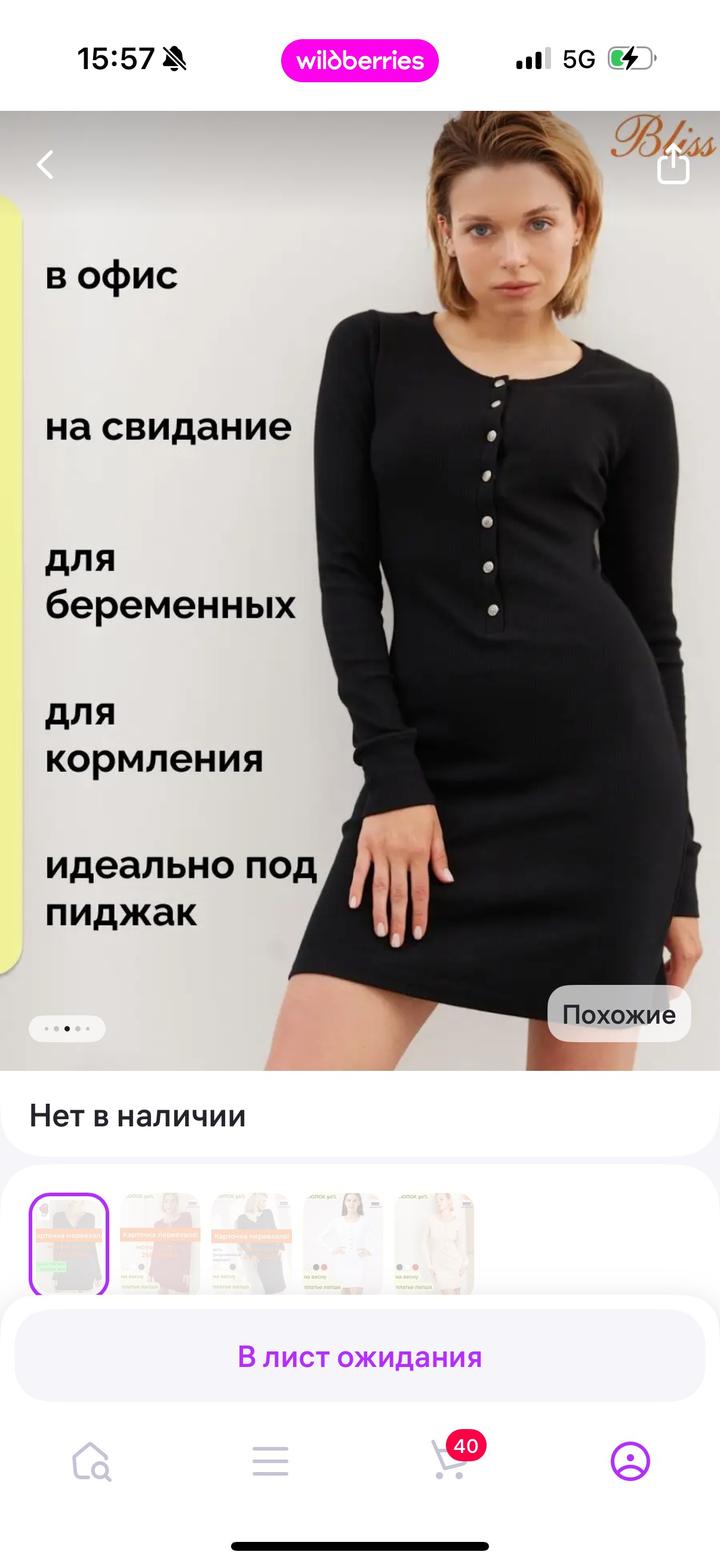Choose the white dress color variant
Viewport: 720px width, 1565px height.
pyautogui.click(x=342, y=1243)
